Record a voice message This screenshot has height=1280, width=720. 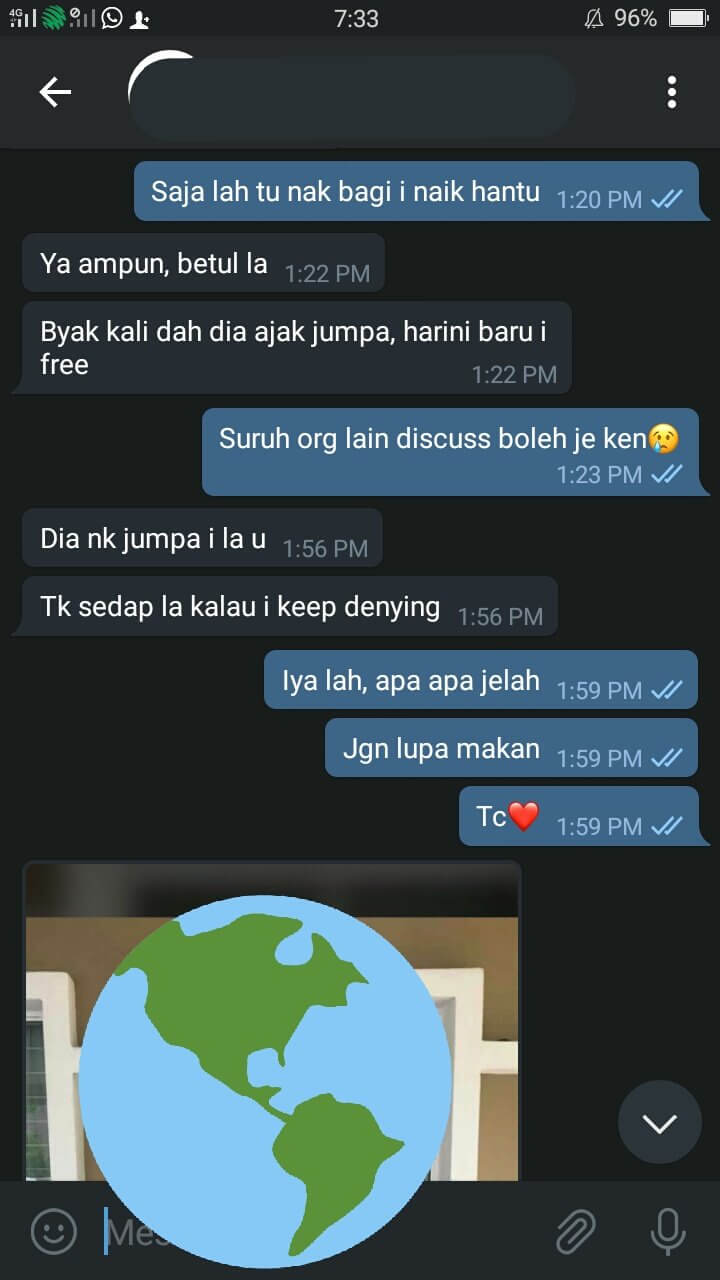point(667,1231)
